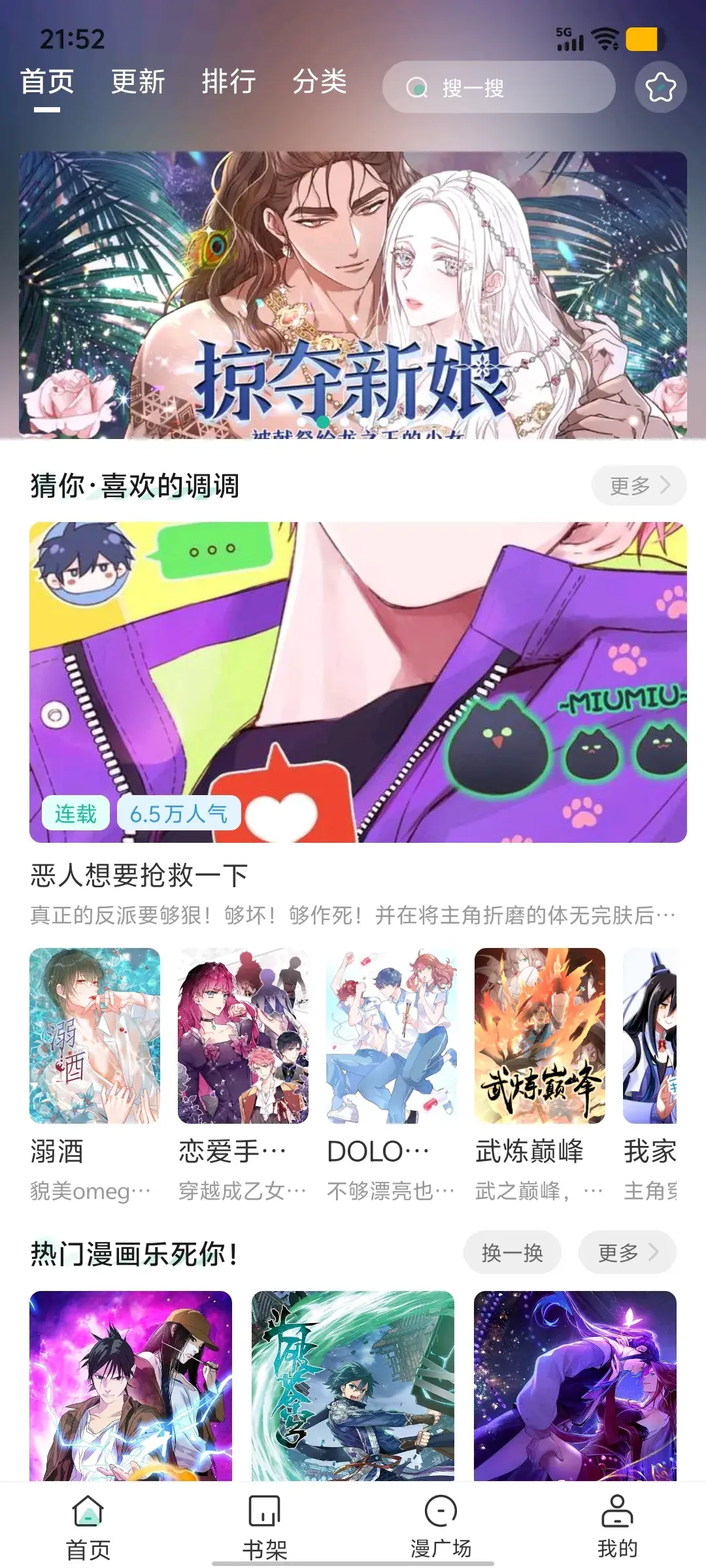706x1568 pixels.
Task: Switch to the 更新 tab
Action: pos(137,82)
